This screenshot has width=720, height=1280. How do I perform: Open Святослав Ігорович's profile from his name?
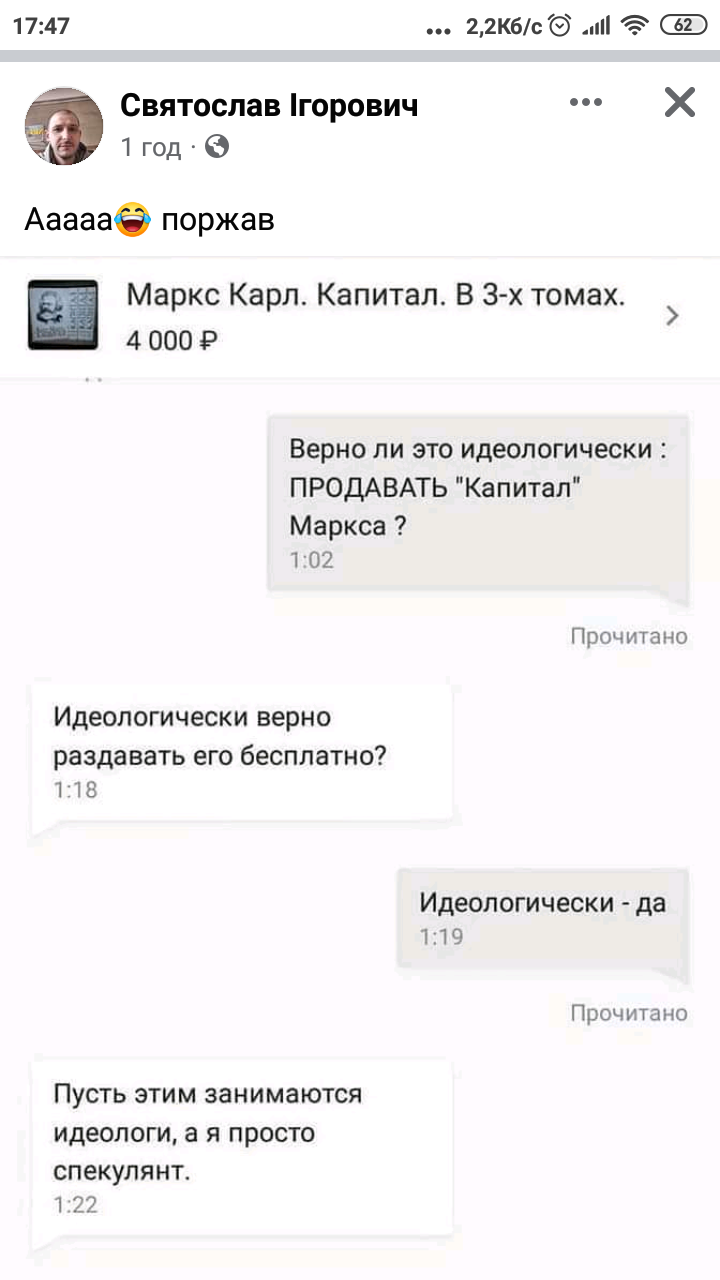click(269, 104)
